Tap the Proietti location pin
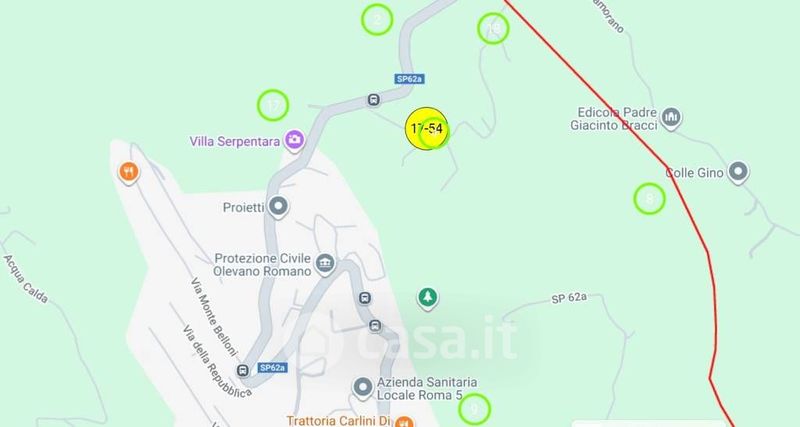800x427 pixels. tap(278, 207)
